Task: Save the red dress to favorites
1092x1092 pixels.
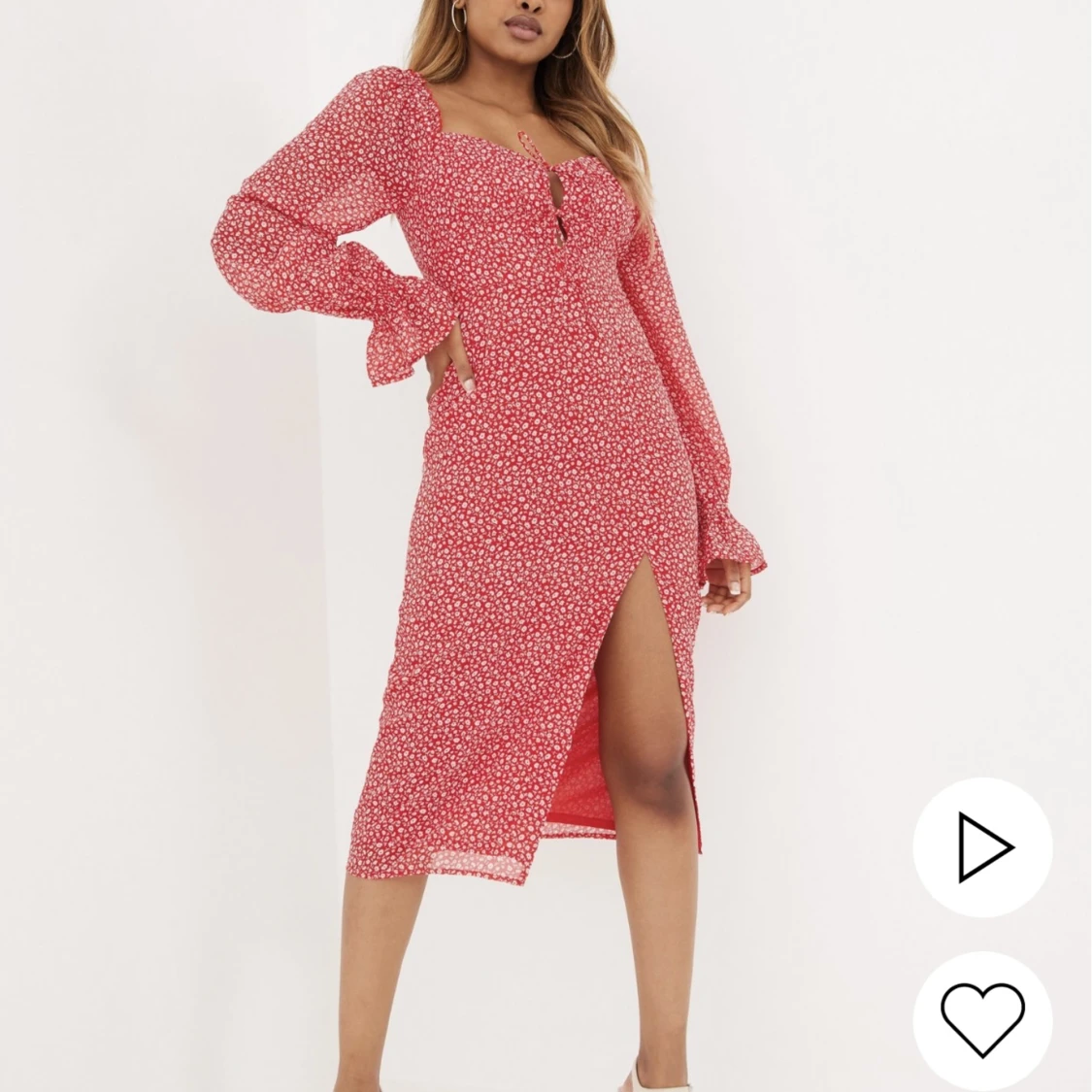Action: [982, 1020]
